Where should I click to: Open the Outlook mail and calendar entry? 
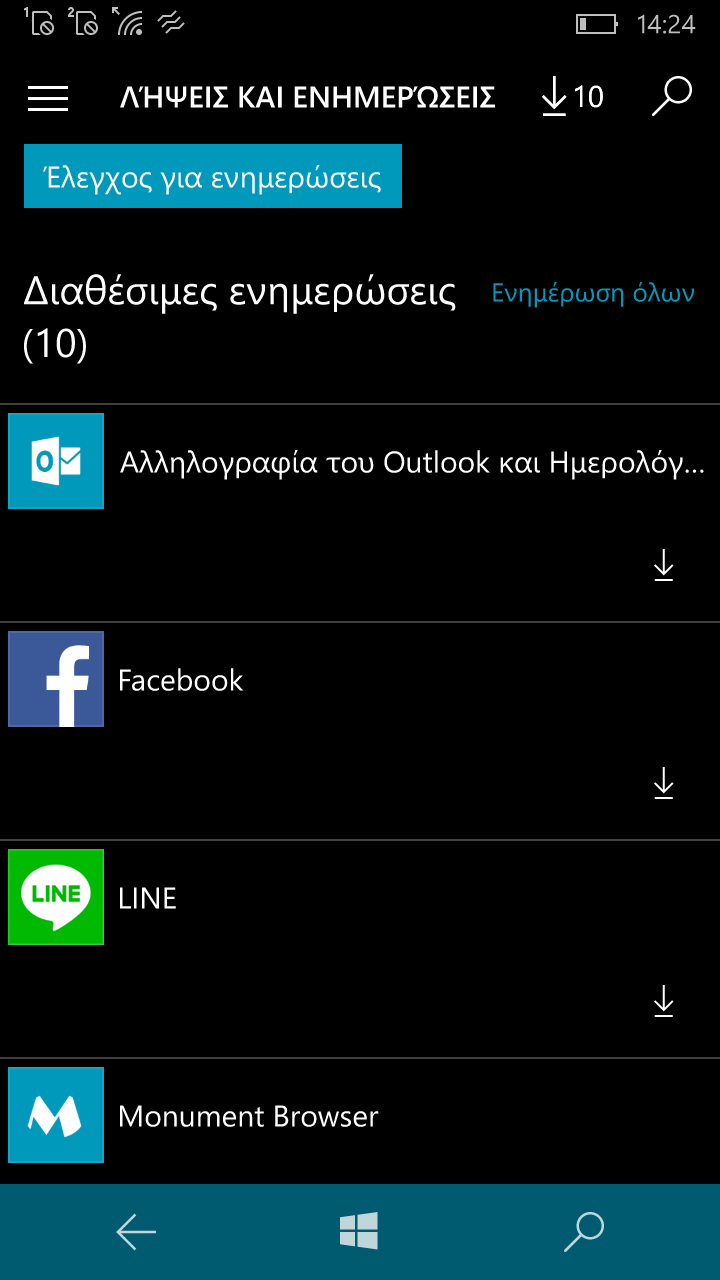tap(360, 513)
